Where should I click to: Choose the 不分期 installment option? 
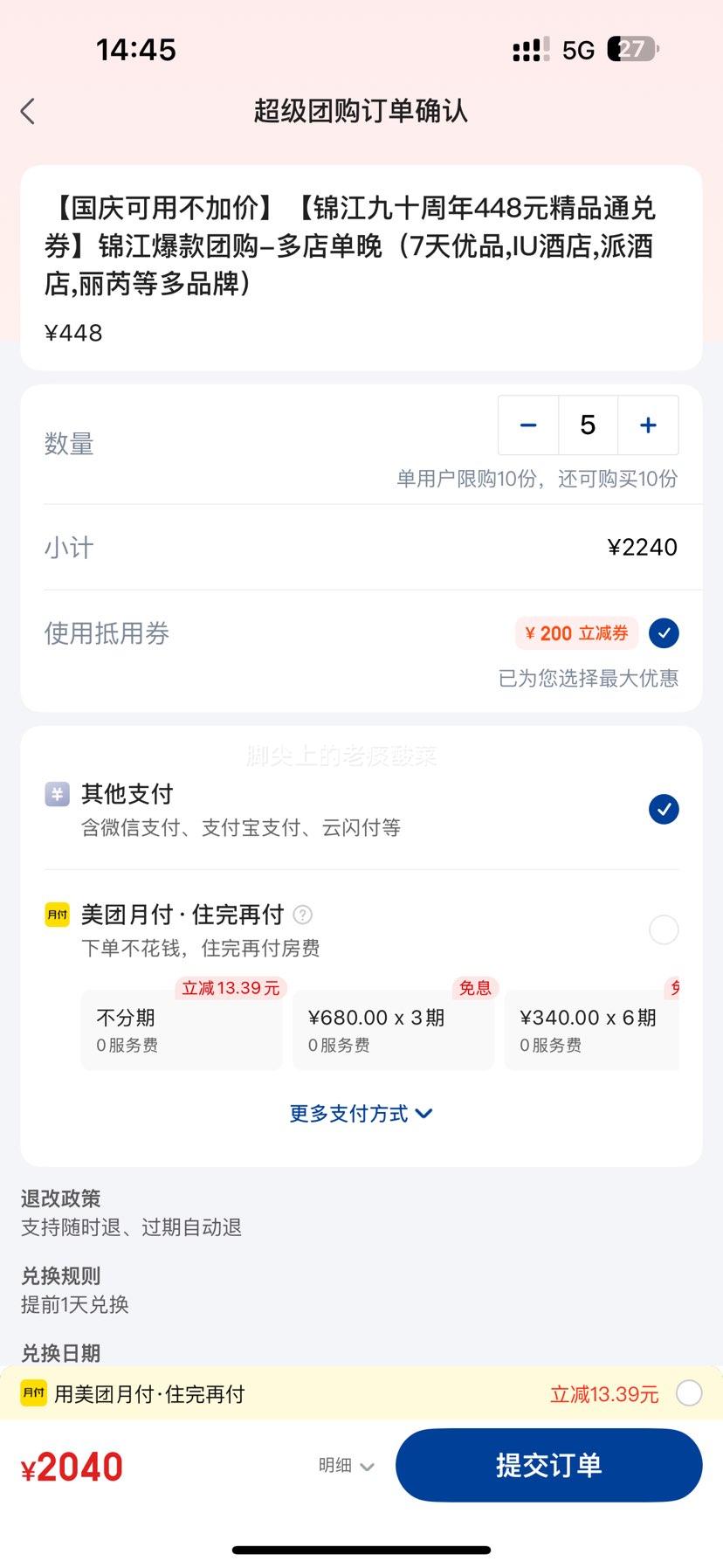[x=182, y=1029]
